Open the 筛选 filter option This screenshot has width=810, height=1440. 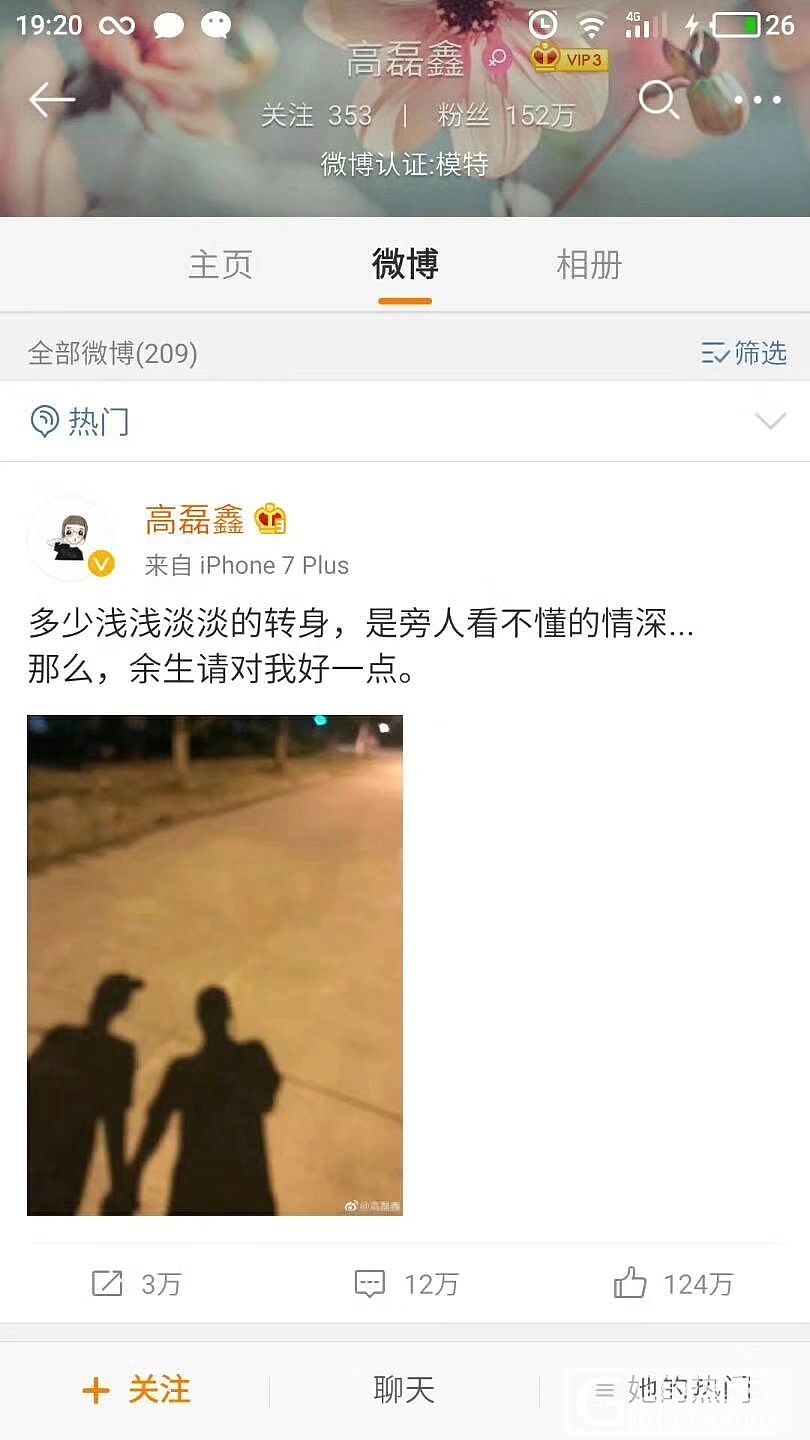click(744, 353)
